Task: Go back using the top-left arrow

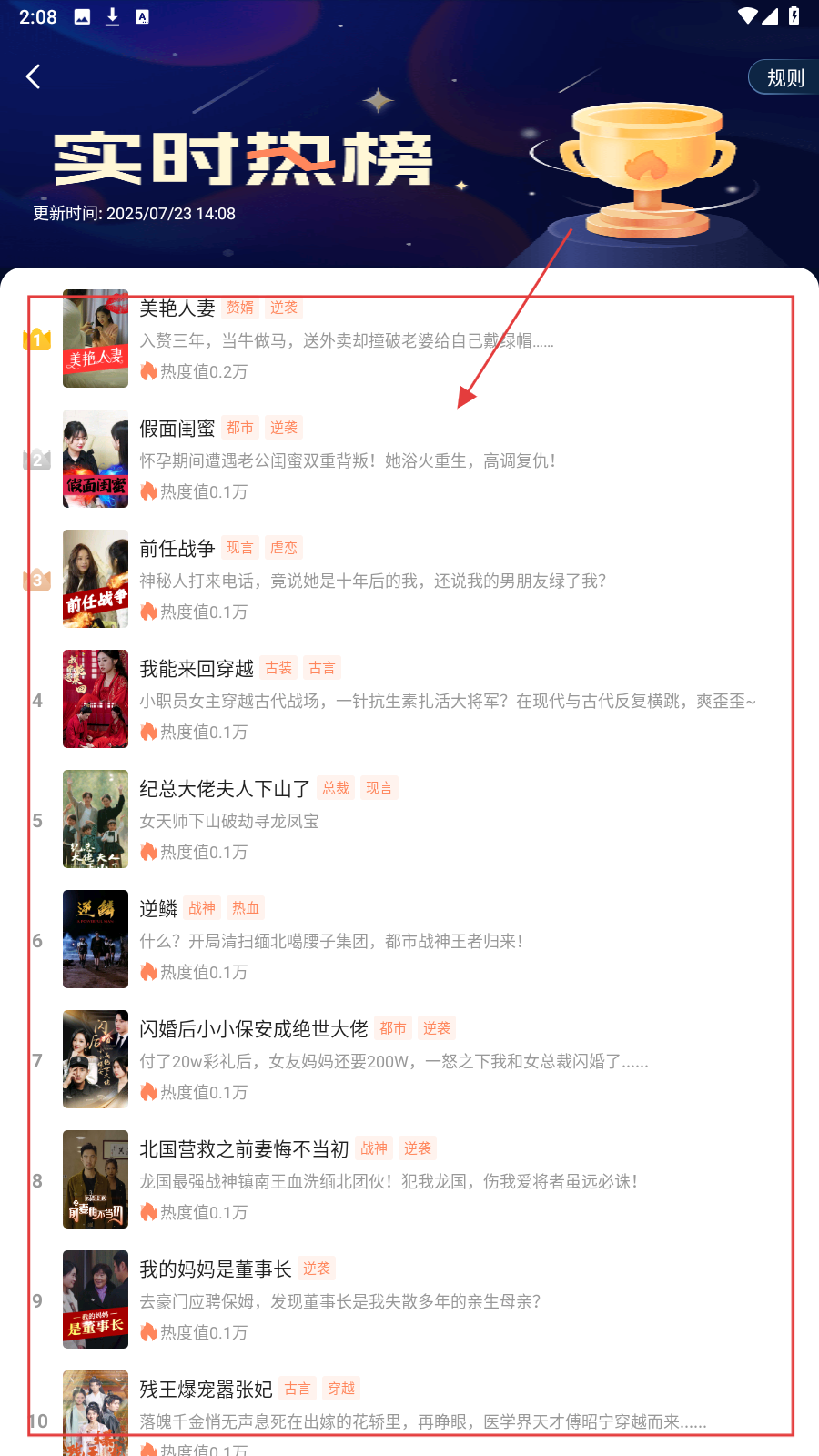Action: 34,76
